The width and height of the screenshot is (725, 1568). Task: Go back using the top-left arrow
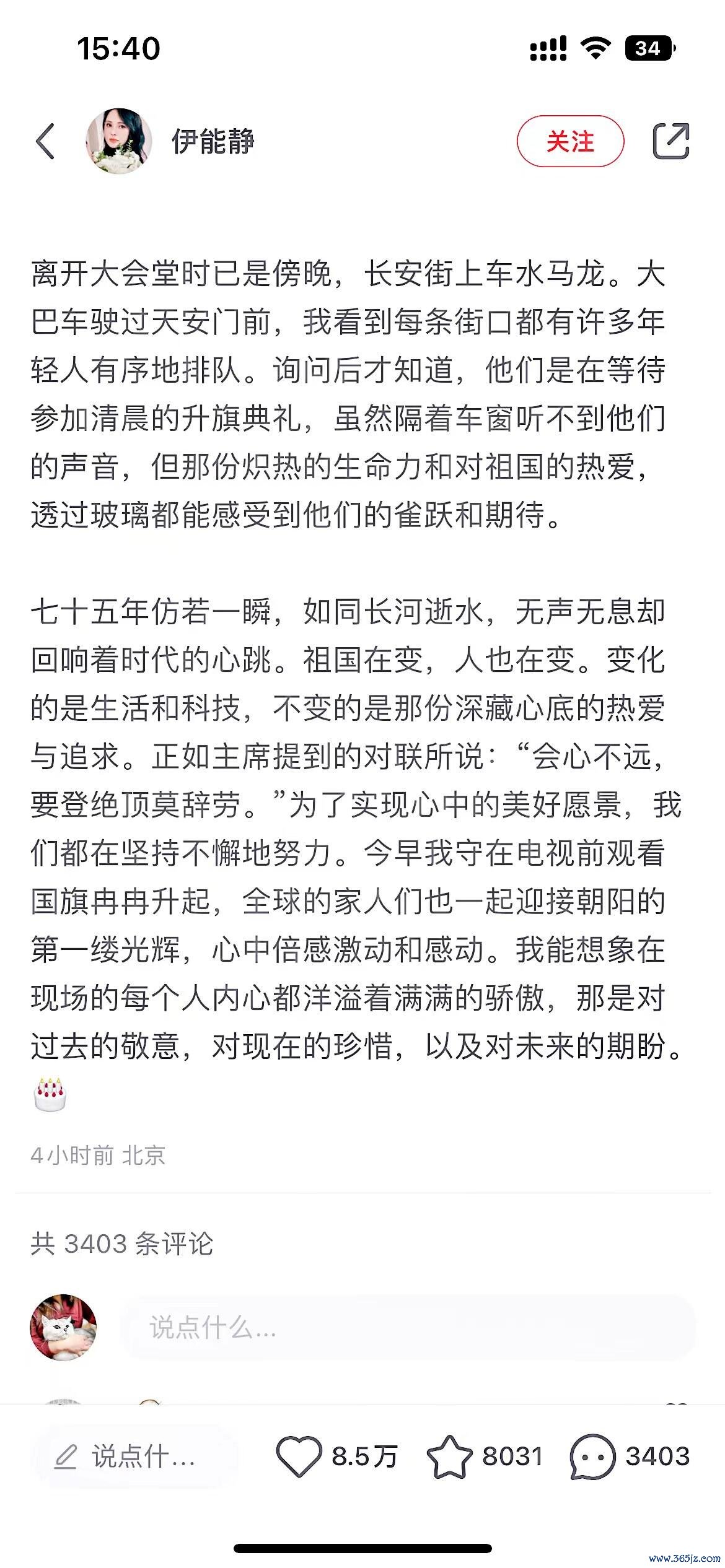[x=45, y=141]
